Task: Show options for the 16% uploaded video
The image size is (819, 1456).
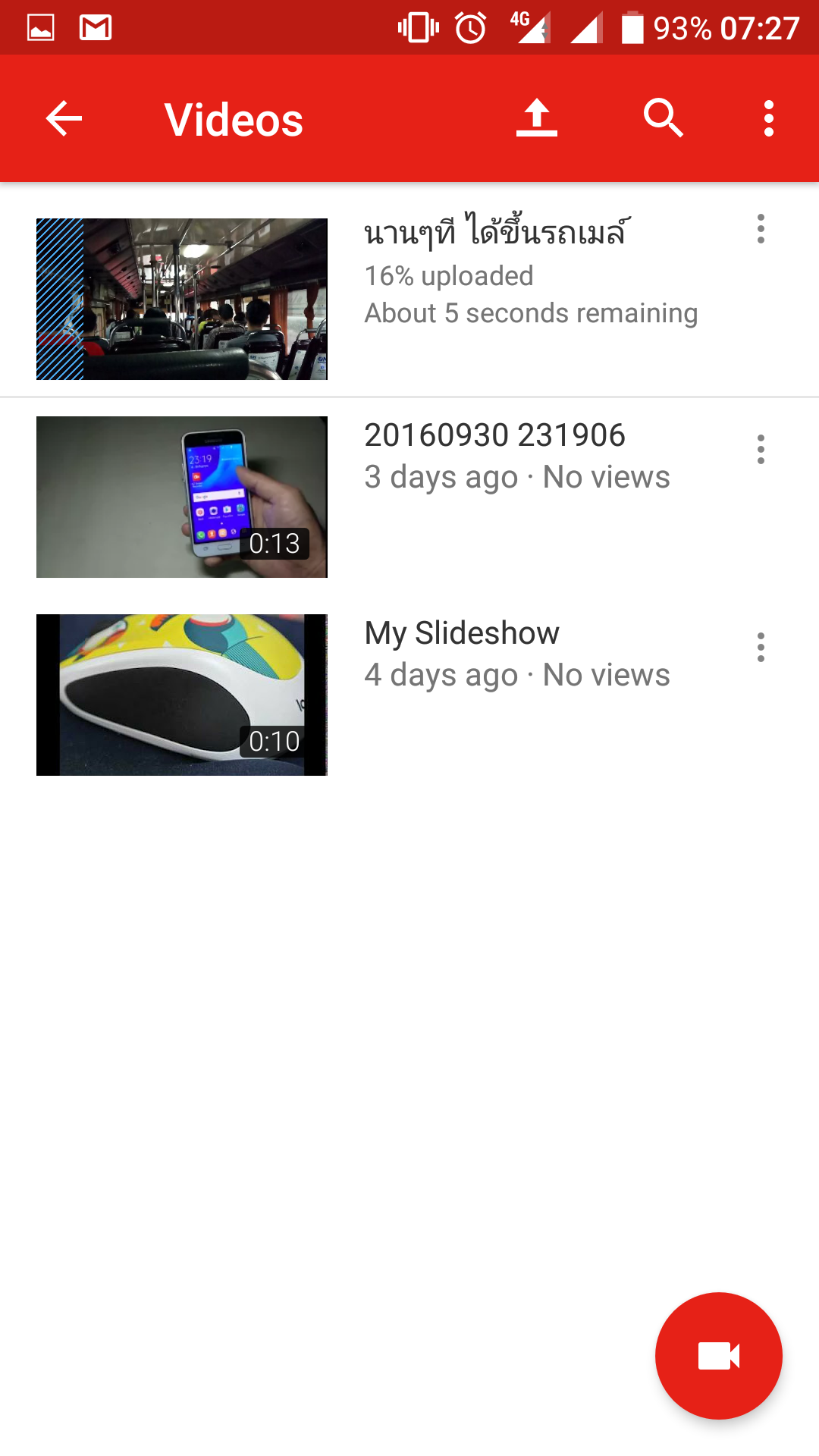Action: coord(761,229)
